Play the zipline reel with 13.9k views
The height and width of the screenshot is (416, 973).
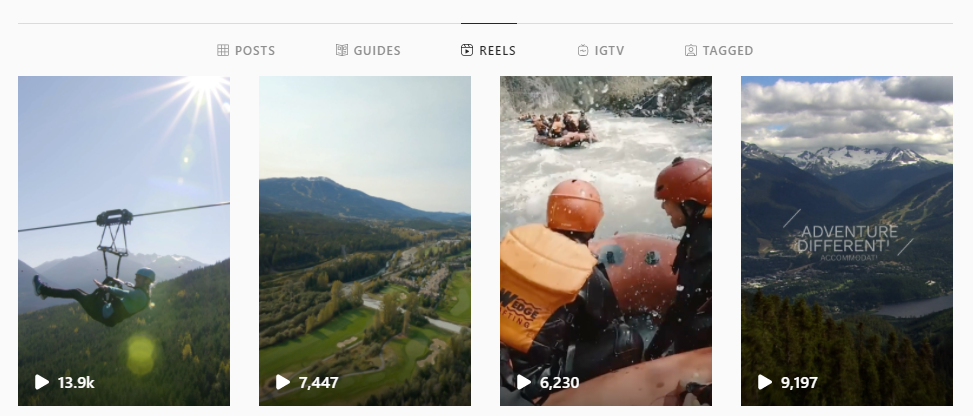coord(124,240)
